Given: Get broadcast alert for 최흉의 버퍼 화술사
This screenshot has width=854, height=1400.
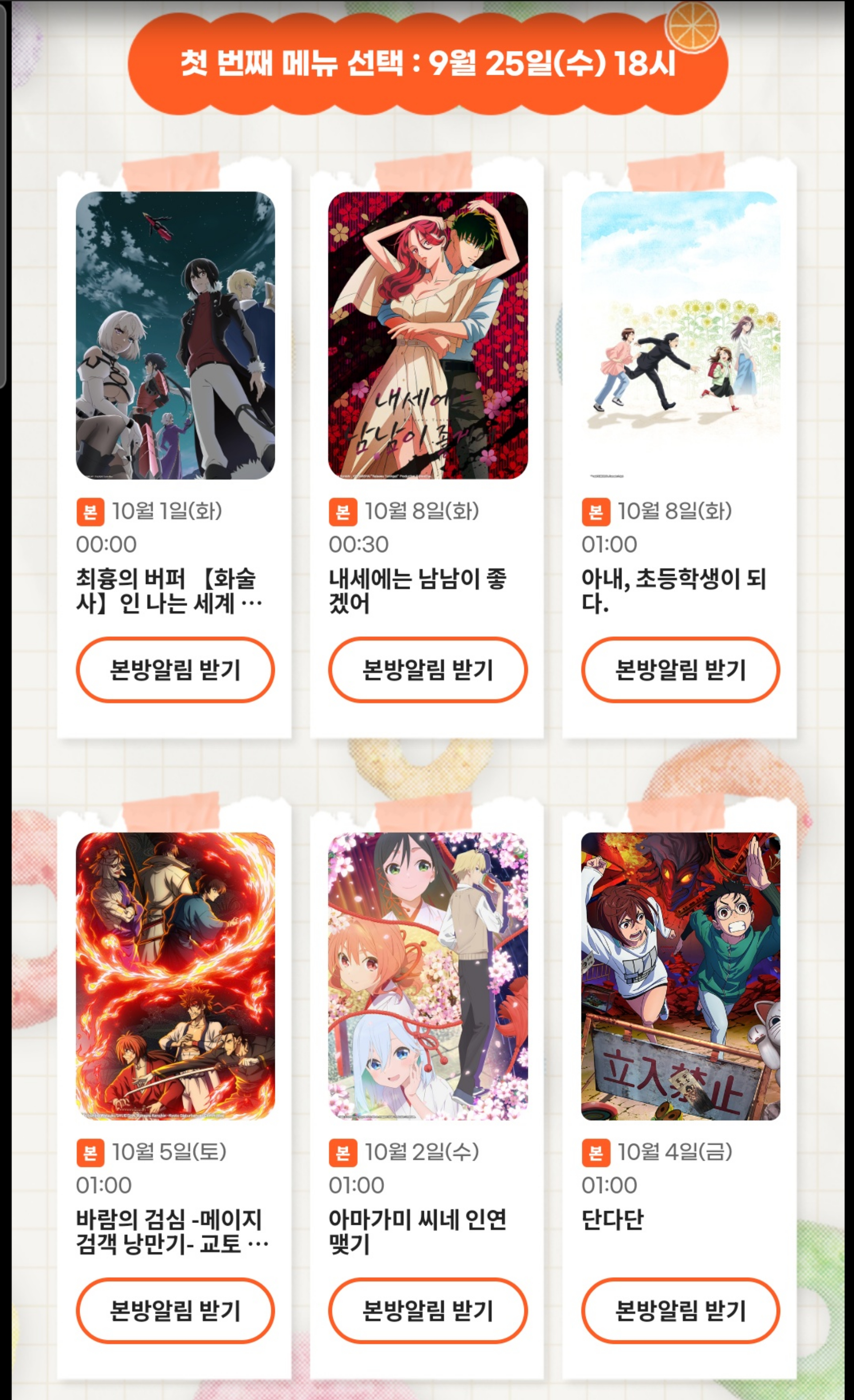Looking at the screenshot, I should pos(175,670).
